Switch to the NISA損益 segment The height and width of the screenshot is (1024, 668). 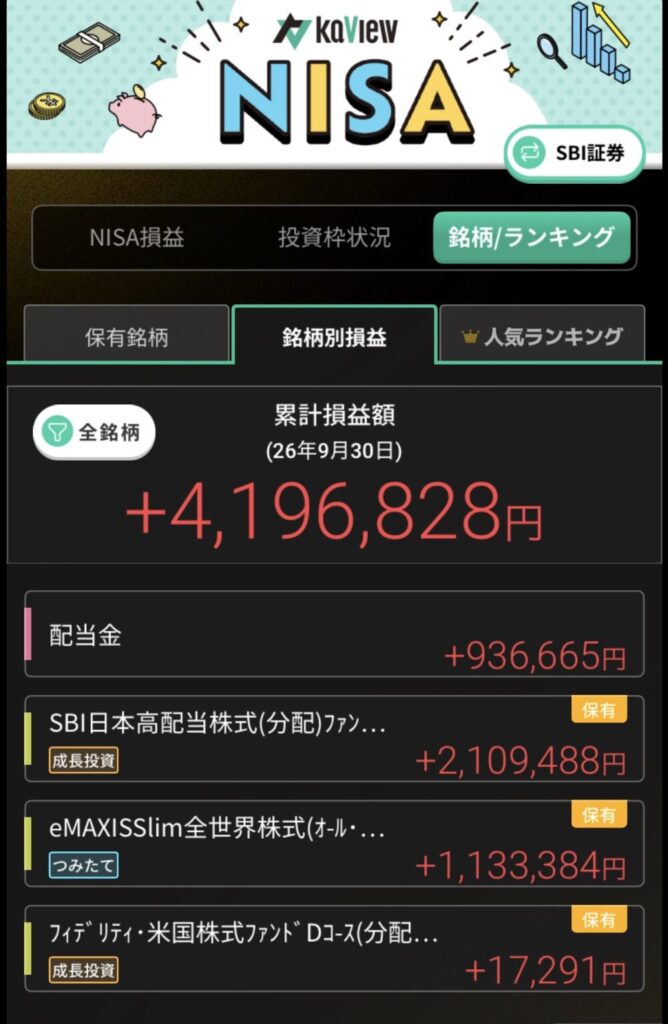coord(136,238)
